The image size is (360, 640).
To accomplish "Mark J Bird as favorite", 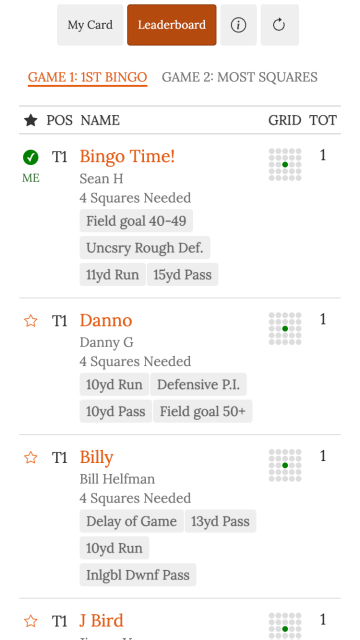I will (x=31, y=621).
